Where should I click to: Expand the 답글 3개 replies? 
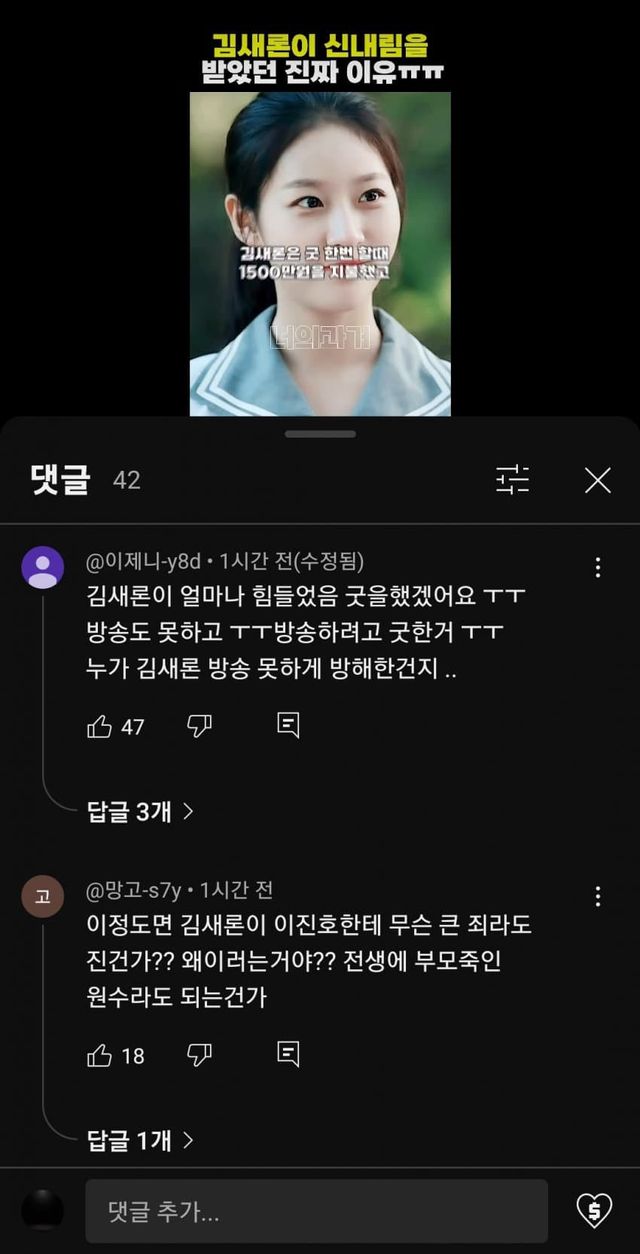(140, 812)
